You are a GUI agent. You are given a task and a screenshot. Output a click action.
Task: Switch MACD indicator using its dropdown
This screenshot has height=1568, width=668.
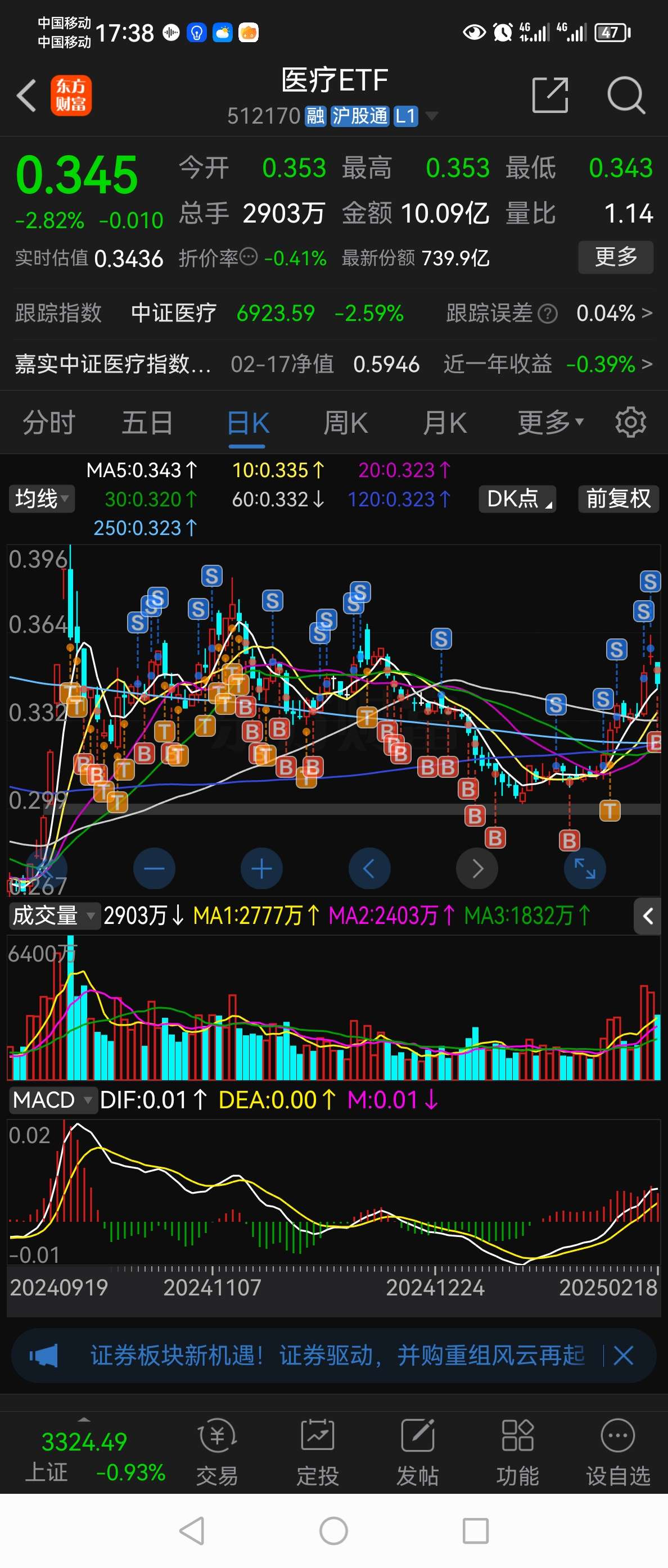pyautogui.click(x=52, y=1100)
